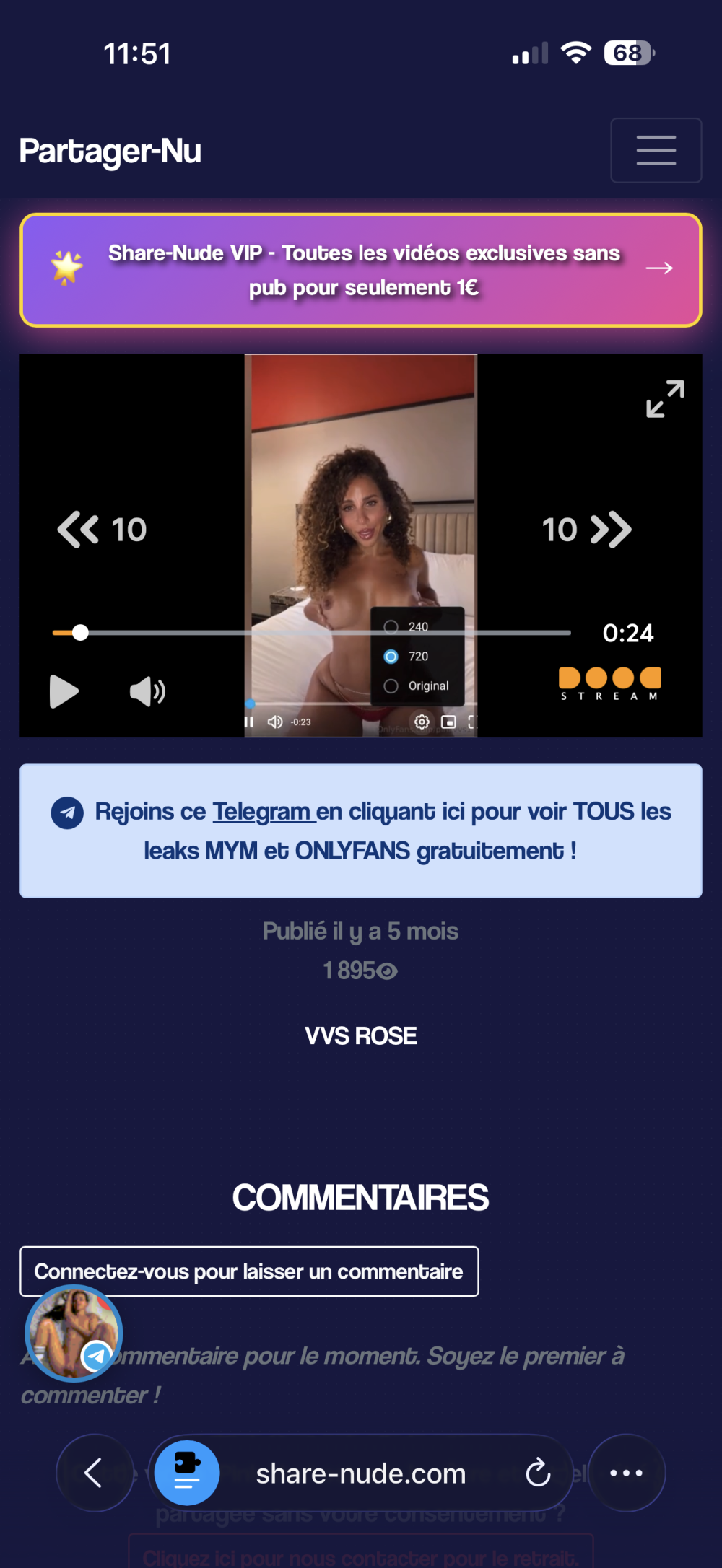Select the play button on the video player
This screenshot has height=1568, width=722.
pos(64,691)
